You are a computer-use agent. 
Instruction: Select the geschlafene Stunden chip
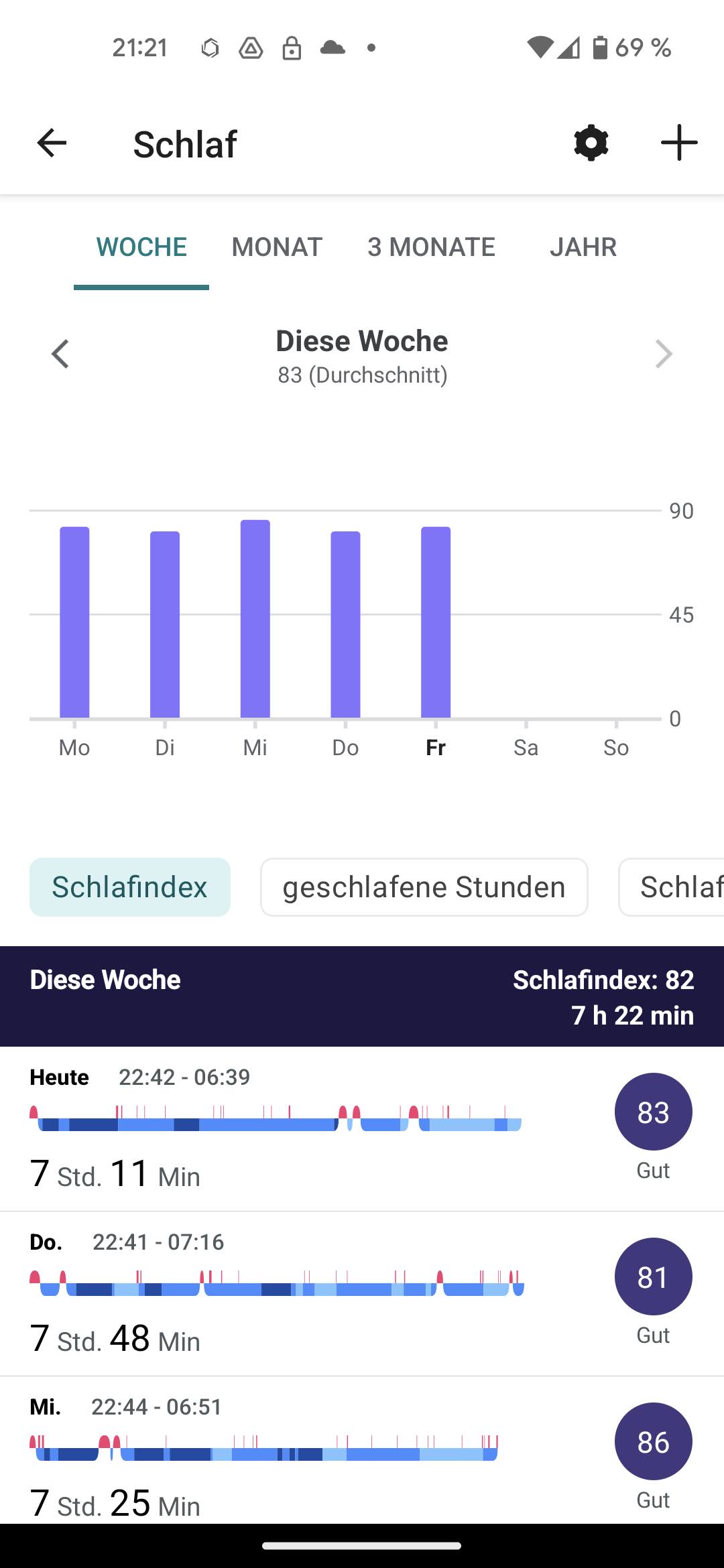(424, 887)
